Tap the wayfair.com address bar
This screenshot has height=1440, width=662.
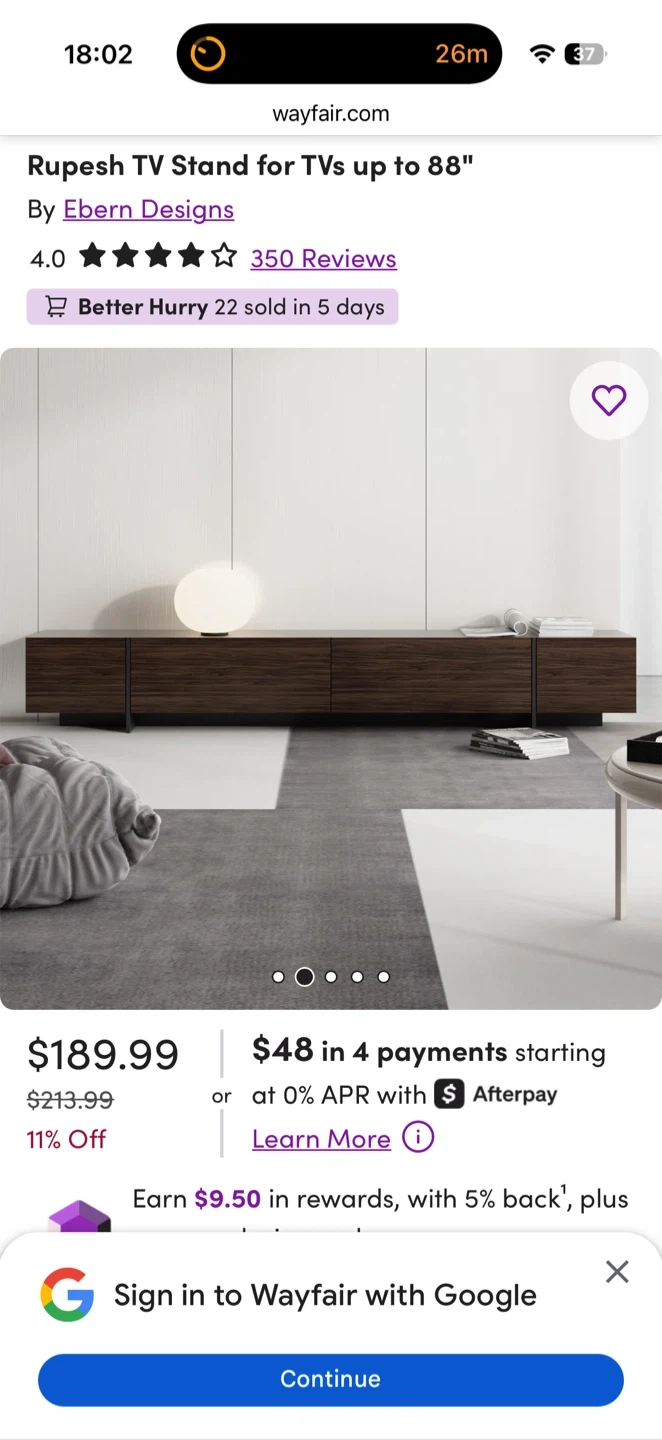pyautogui.click(x=330, y=113)
